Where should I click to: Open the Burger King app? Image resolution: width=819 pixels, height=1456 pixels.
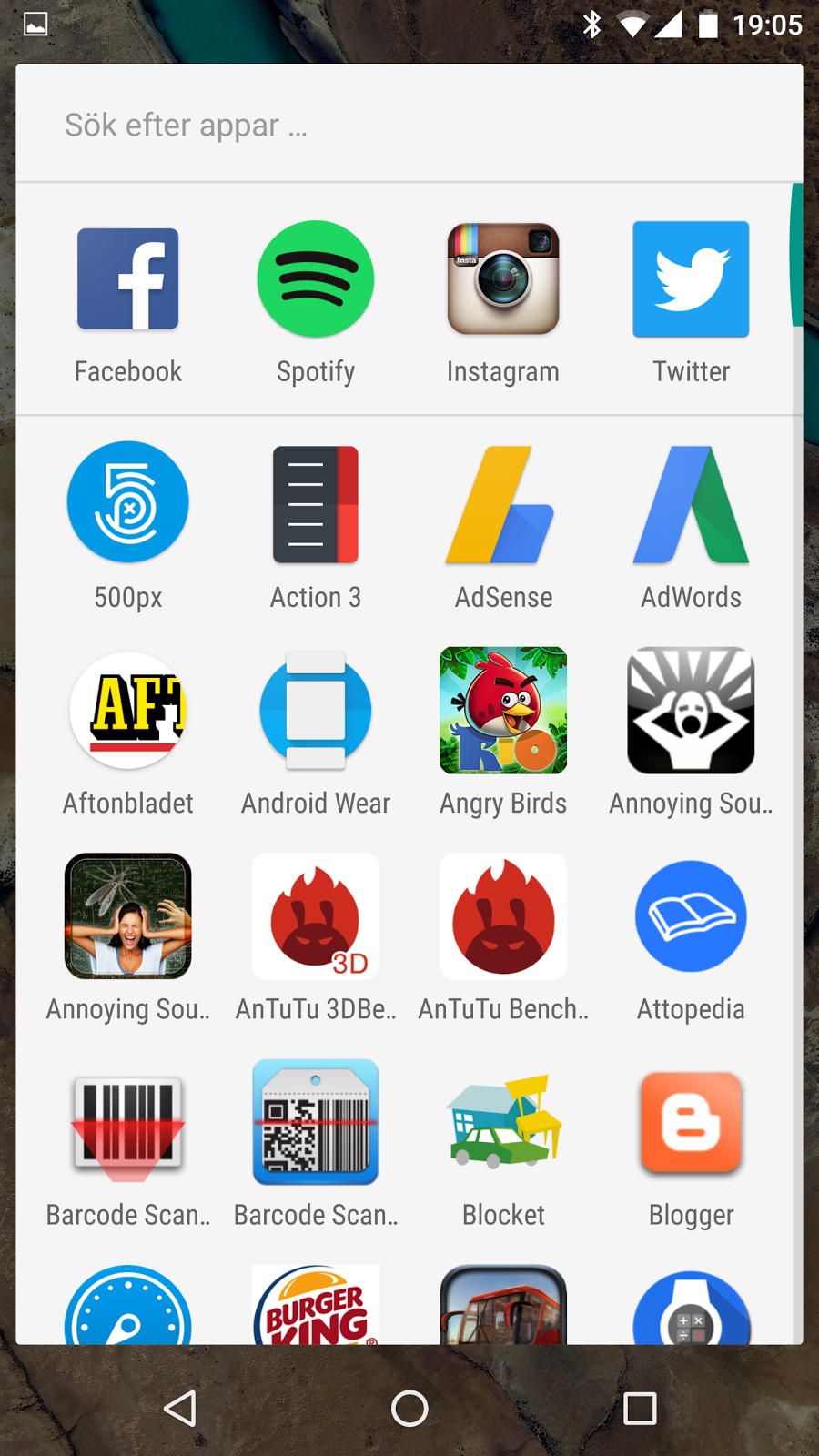[316, 1306]
